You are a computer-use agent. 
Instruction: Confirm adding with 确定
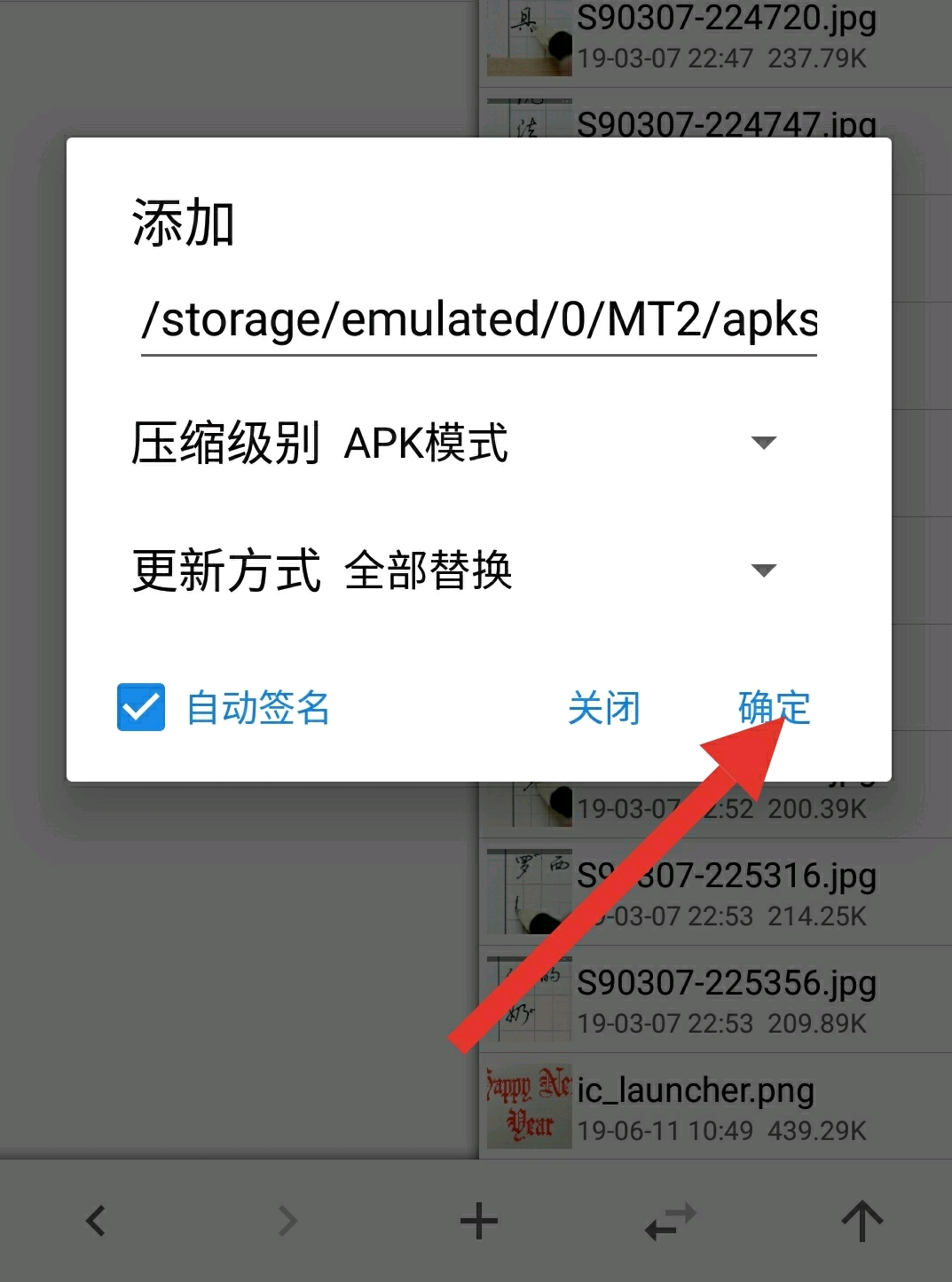click(774, 708)
